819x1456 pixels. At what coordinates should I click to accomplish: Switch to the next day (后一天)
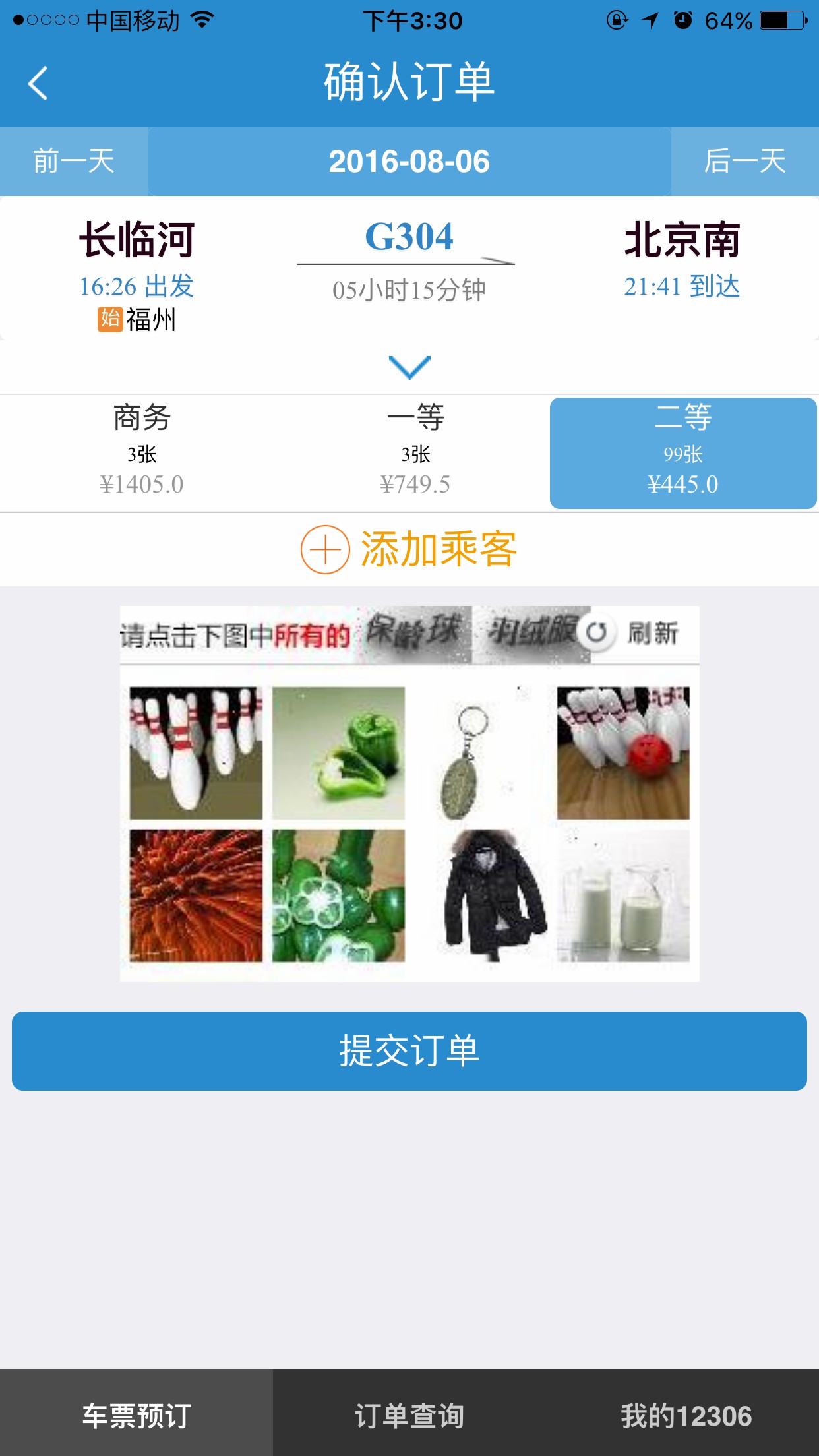click(x=744, y=162)
